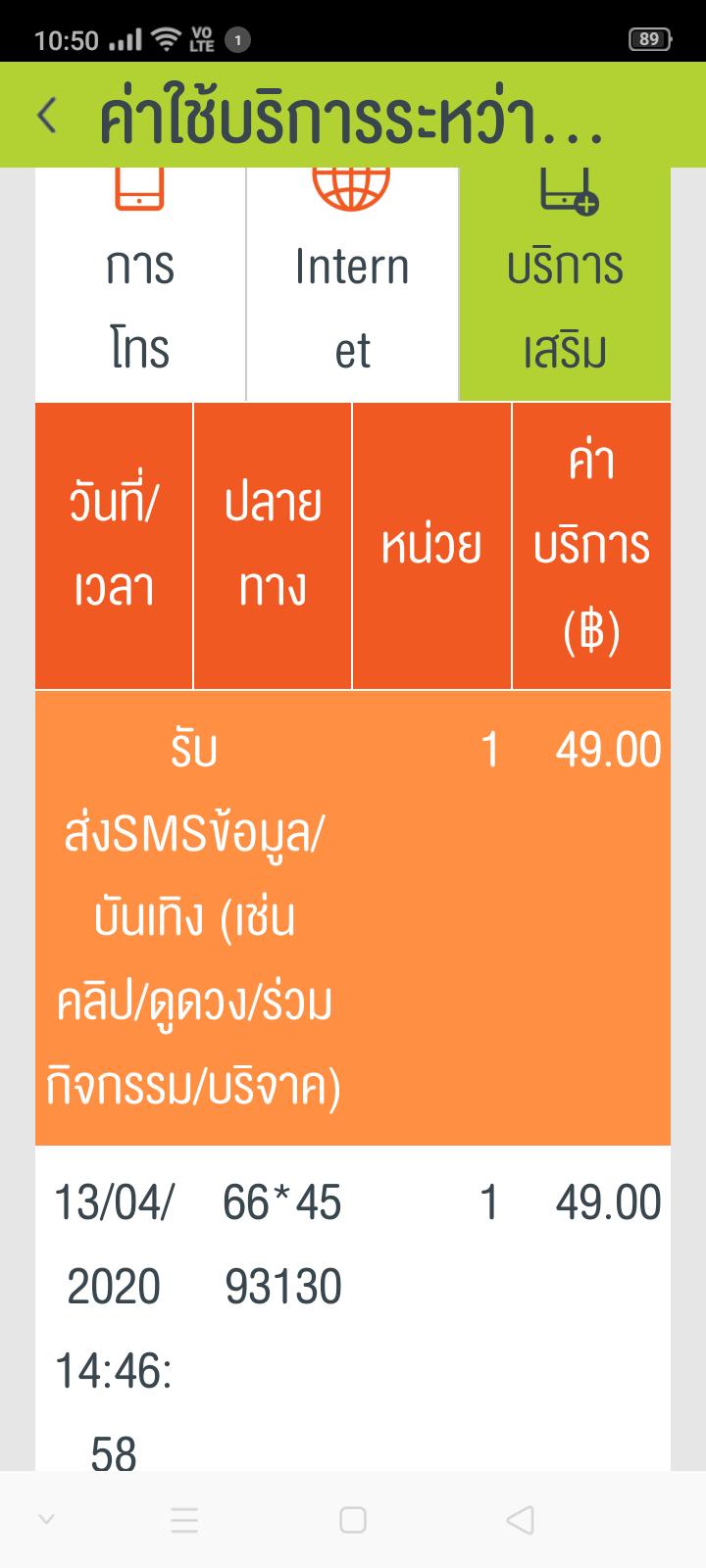Open the system recent apps menu
706x1568 pixels.
[184, 1520]
